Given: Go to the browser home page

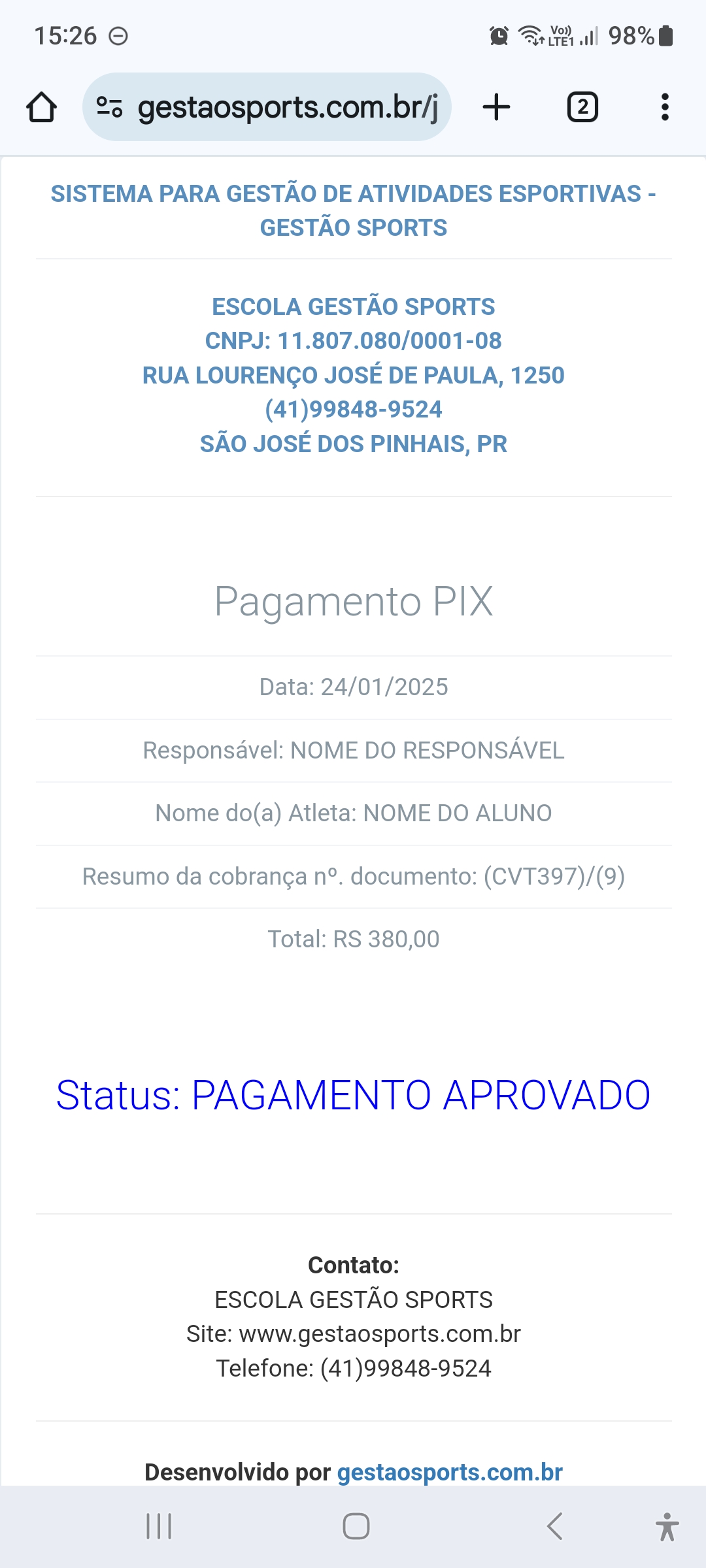Looking at the screenshot, I should pos(42,107).
